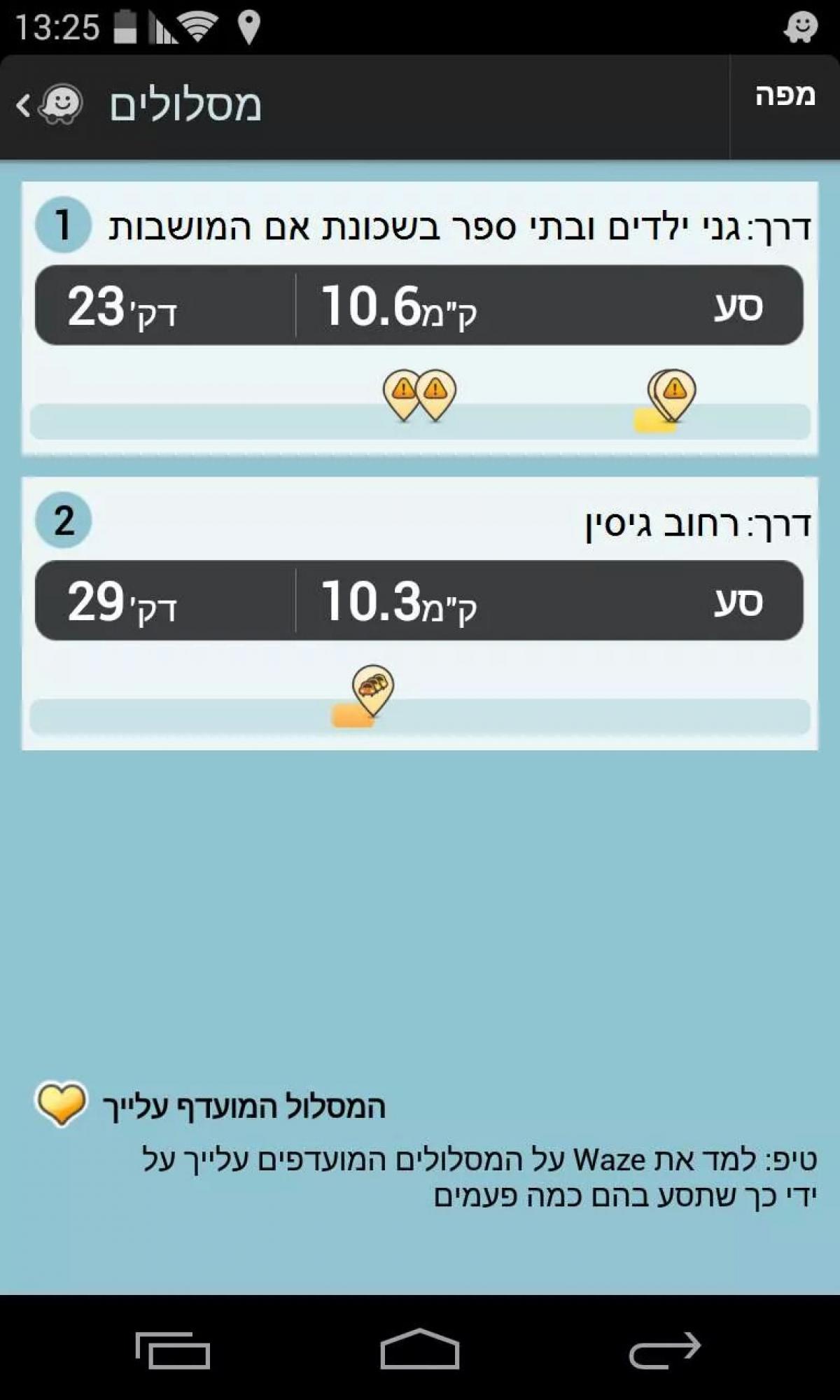The height and width of the screenshot is (1400, 840).
Task: Open the recent apps button
Action: pos(173,1348)
